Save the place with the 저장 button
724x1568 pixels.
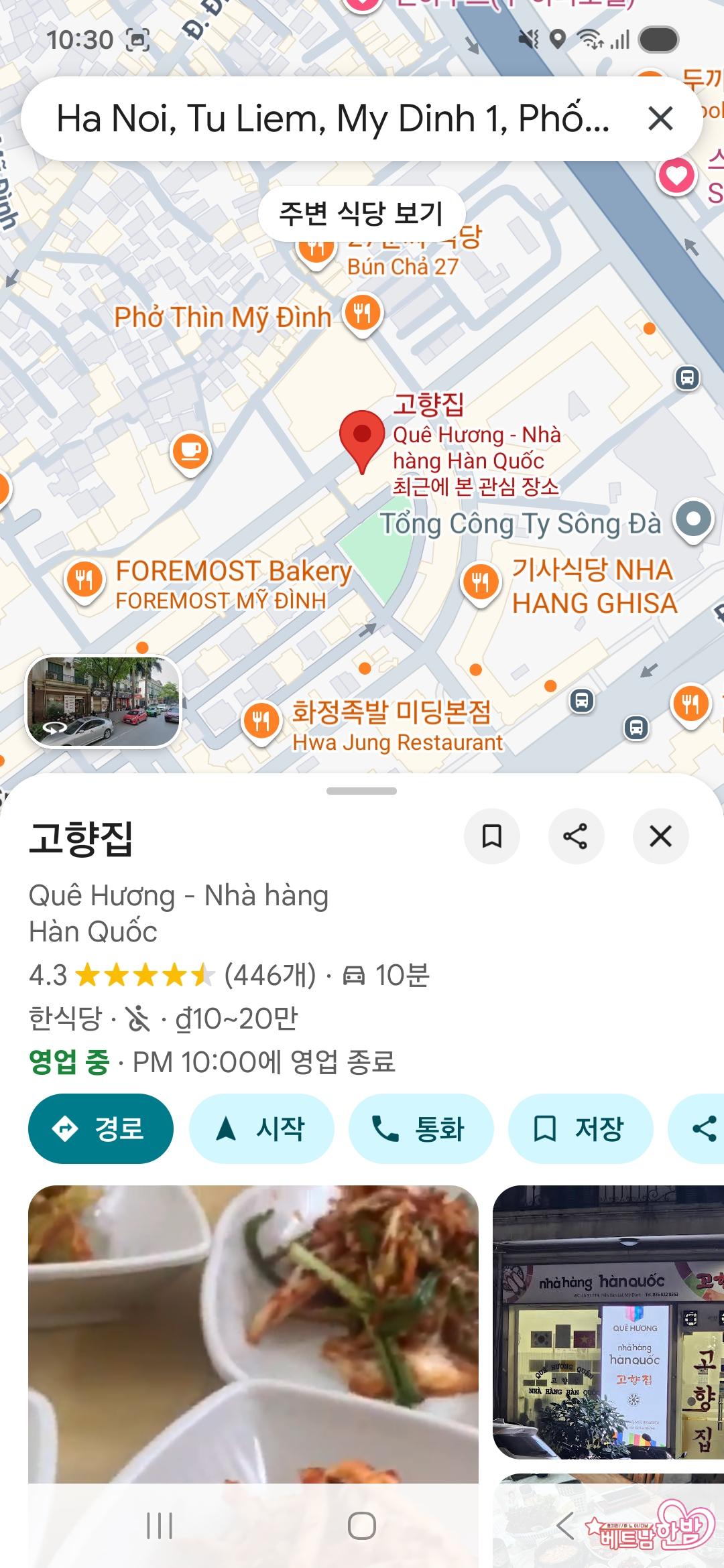point(580,1128)
